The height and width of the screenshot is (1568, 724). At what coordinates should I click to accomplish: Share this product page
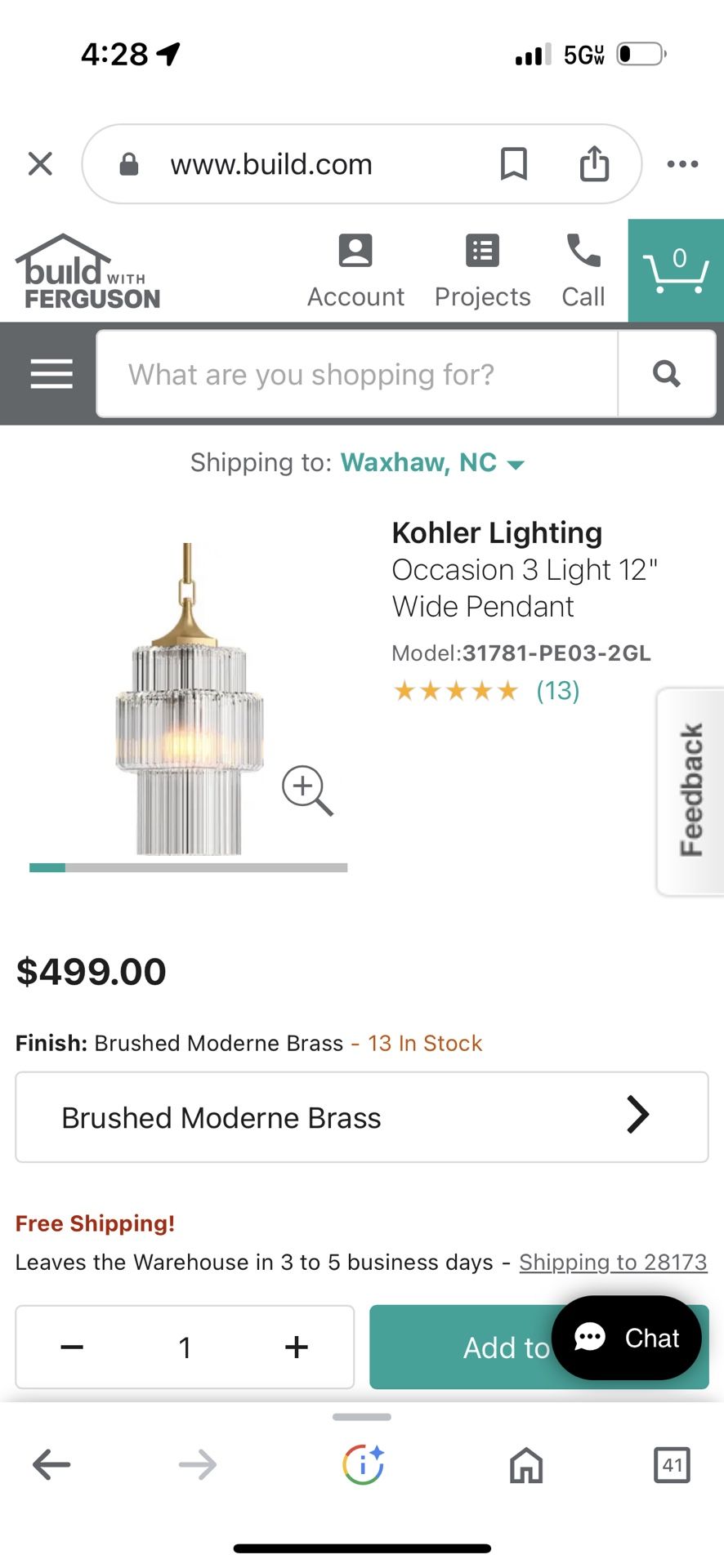click(594, 163)
